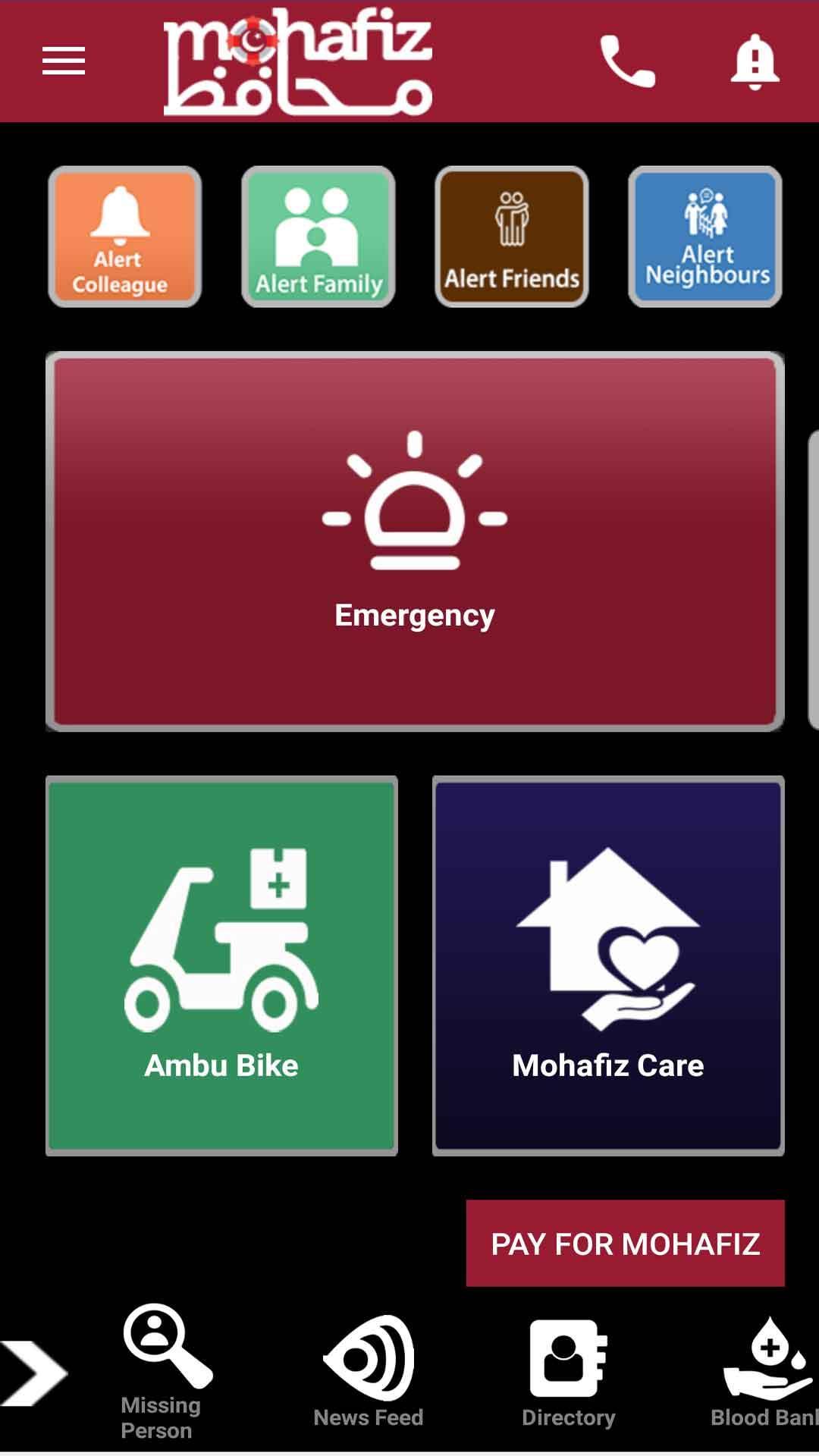The width and height of the screenshot is (819, 1456).
Task: Tap the arrow chevron in bottom bar
Action: [x=34, y=1373]
